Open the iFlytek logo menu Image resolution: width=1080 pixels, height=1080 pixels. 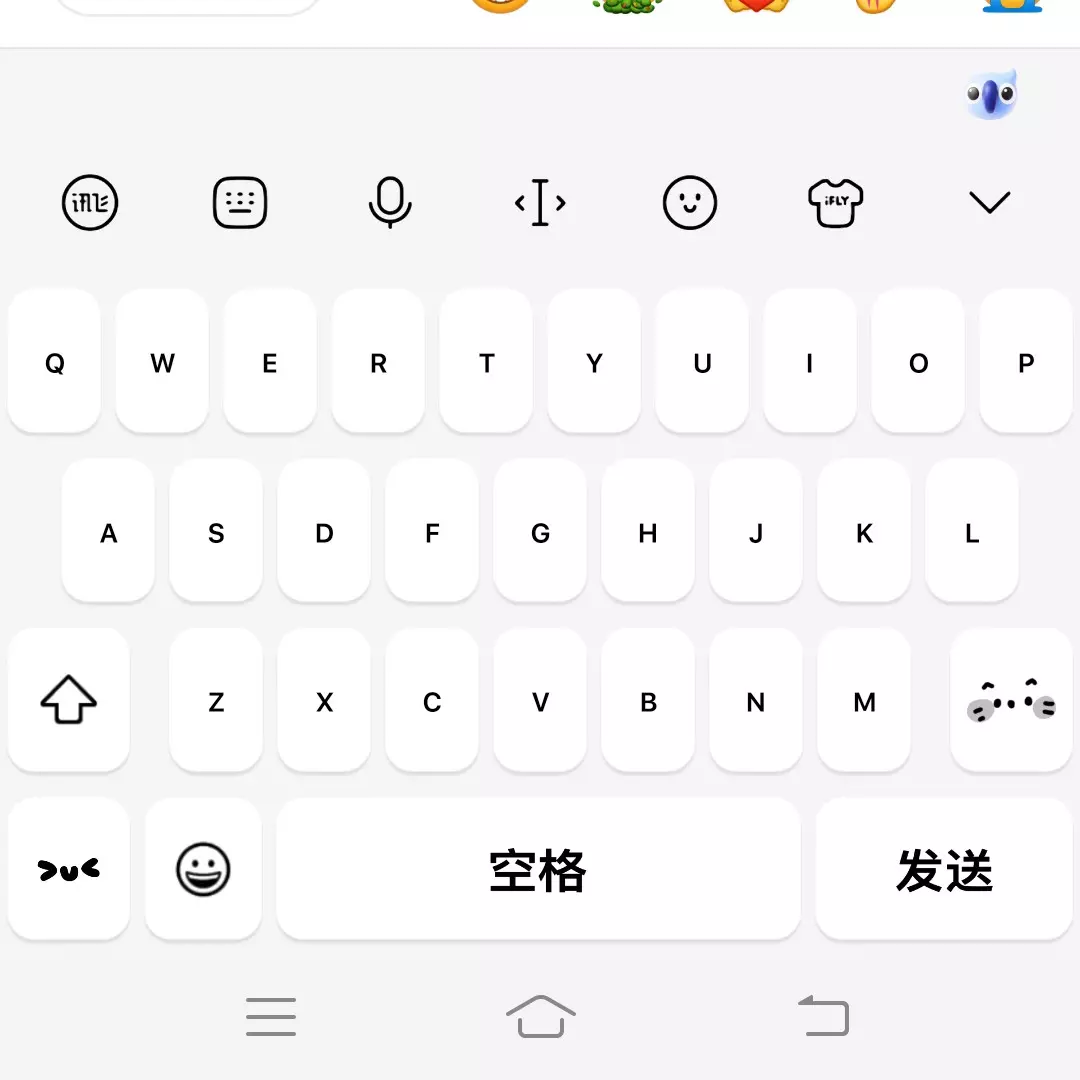pos(90,203)
